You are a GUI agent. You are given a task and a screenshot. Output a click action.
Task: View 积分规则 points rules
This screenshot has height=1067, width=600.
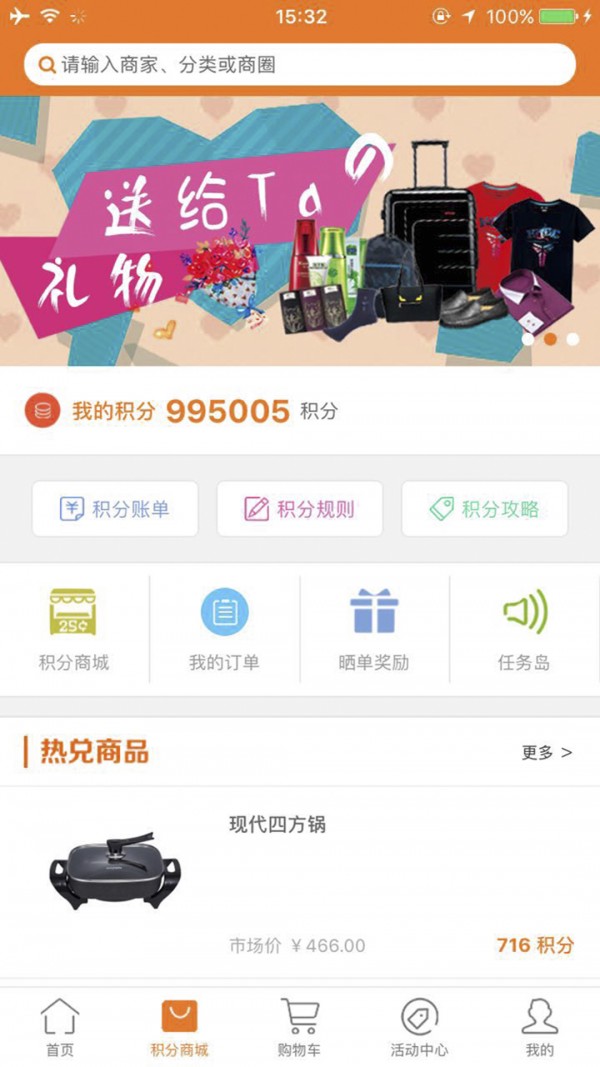point(300,509)
